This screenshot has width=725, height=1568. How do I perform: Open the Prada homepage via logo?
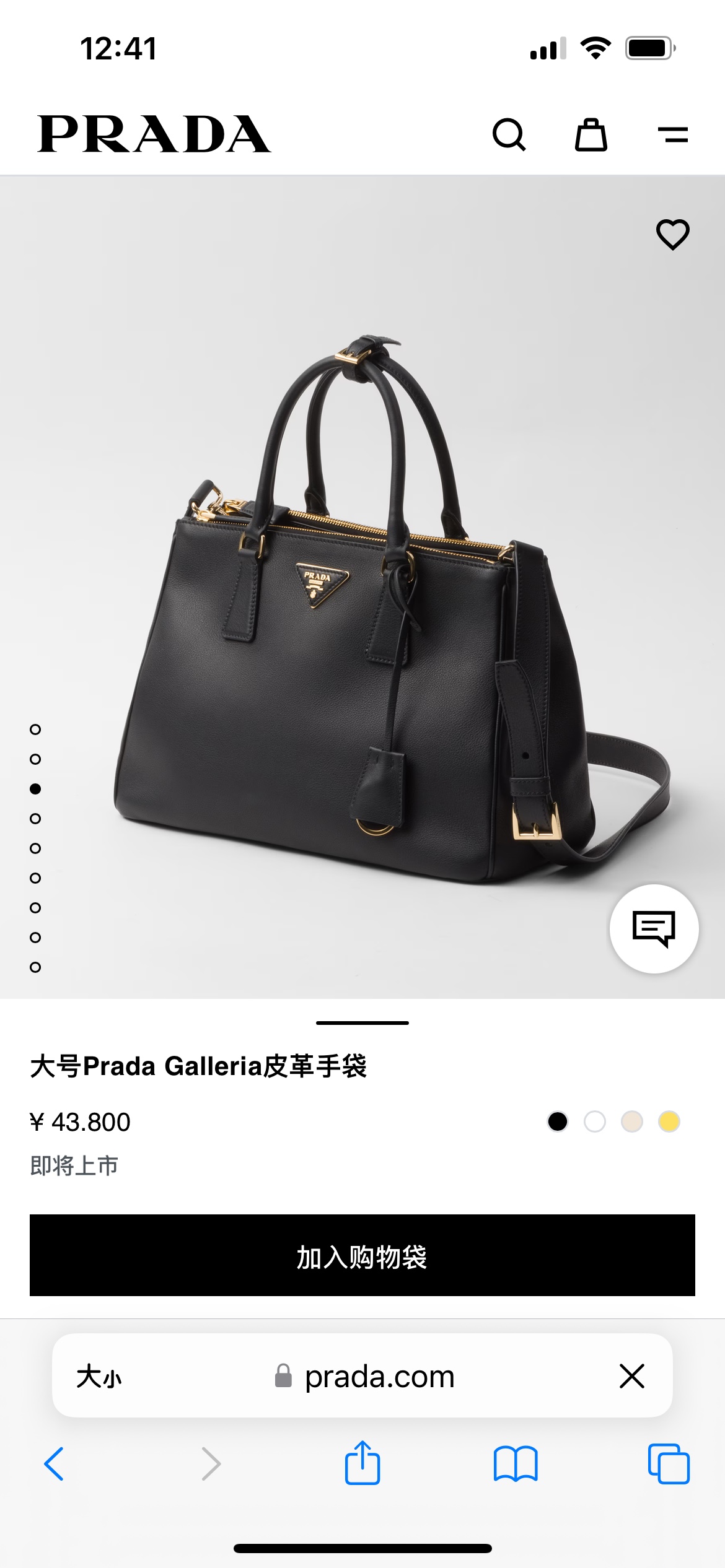coord(154,134)
